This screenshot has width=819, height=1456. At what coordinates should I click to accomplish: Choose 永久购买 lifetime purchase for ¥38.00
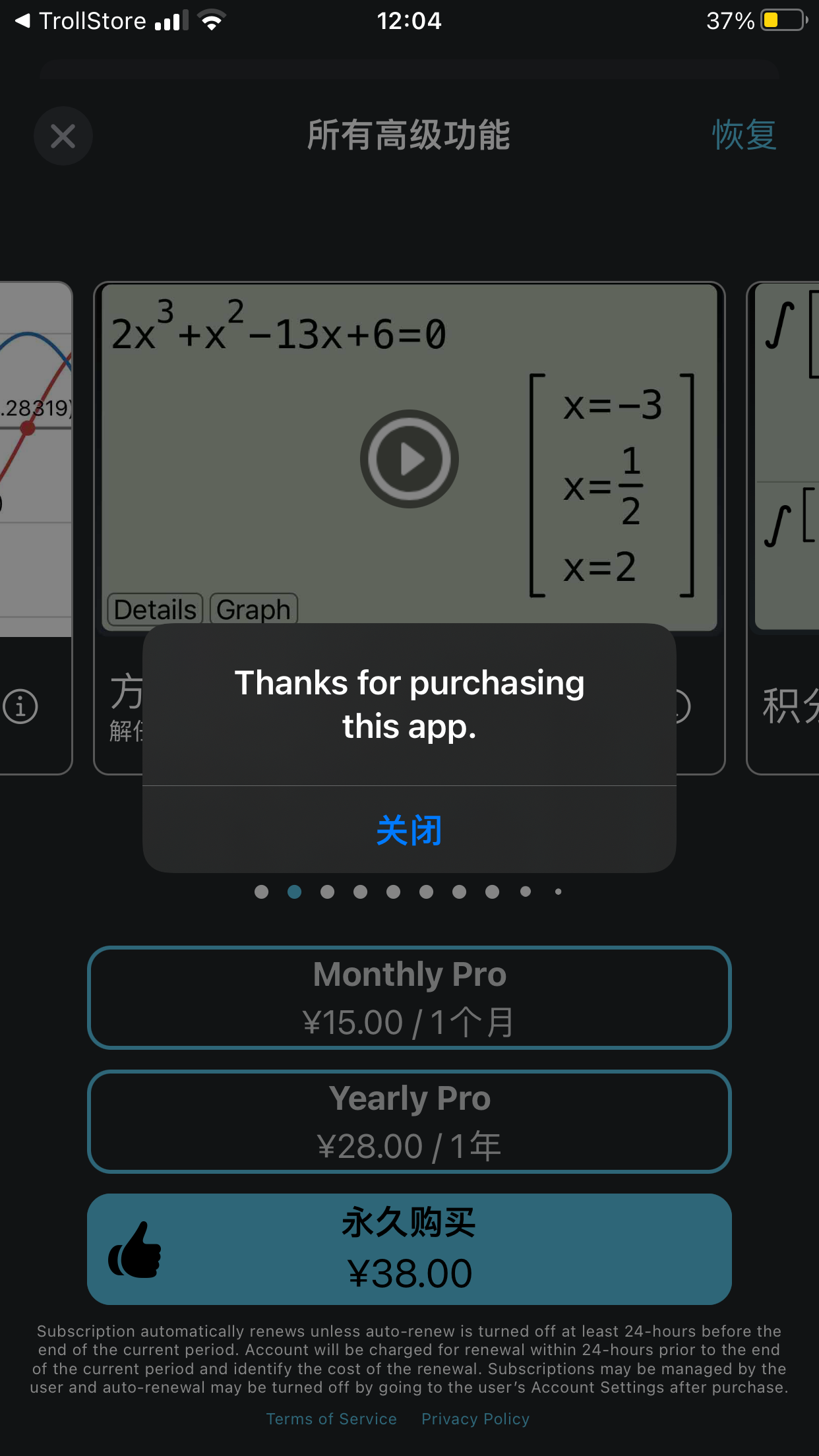pos(409,1248)
